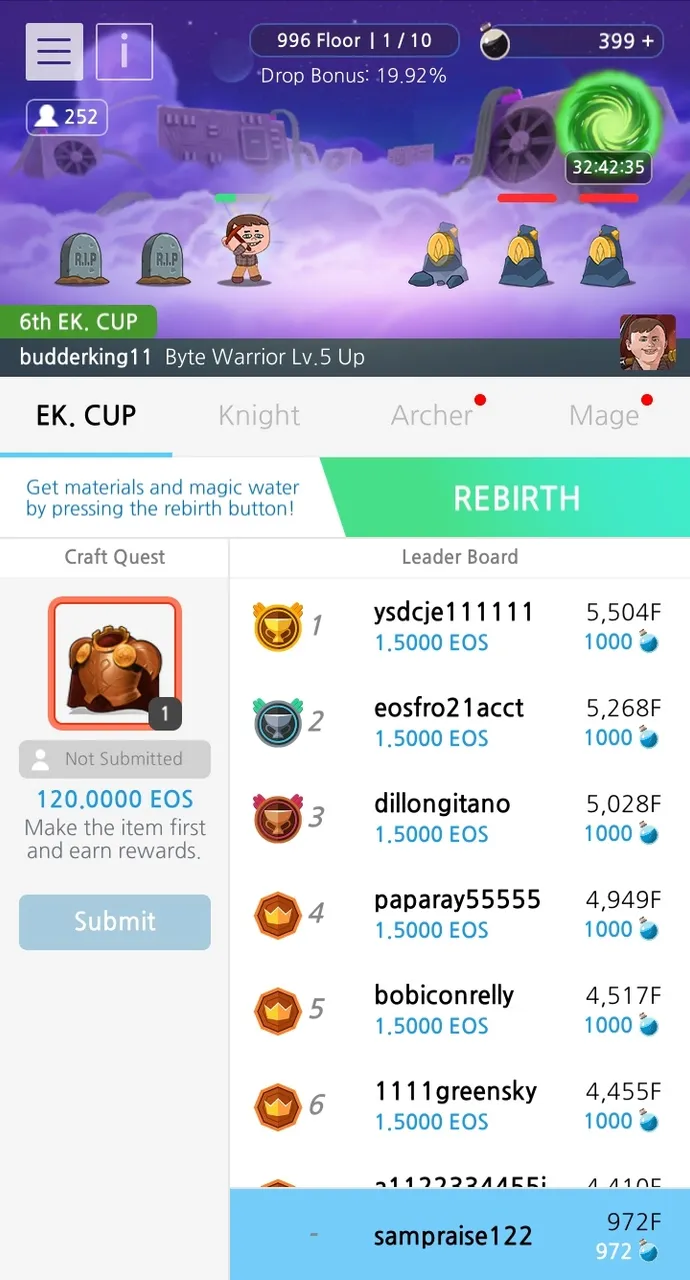
Task: Switch to the Knight tab
Action: tap(259, 416)
